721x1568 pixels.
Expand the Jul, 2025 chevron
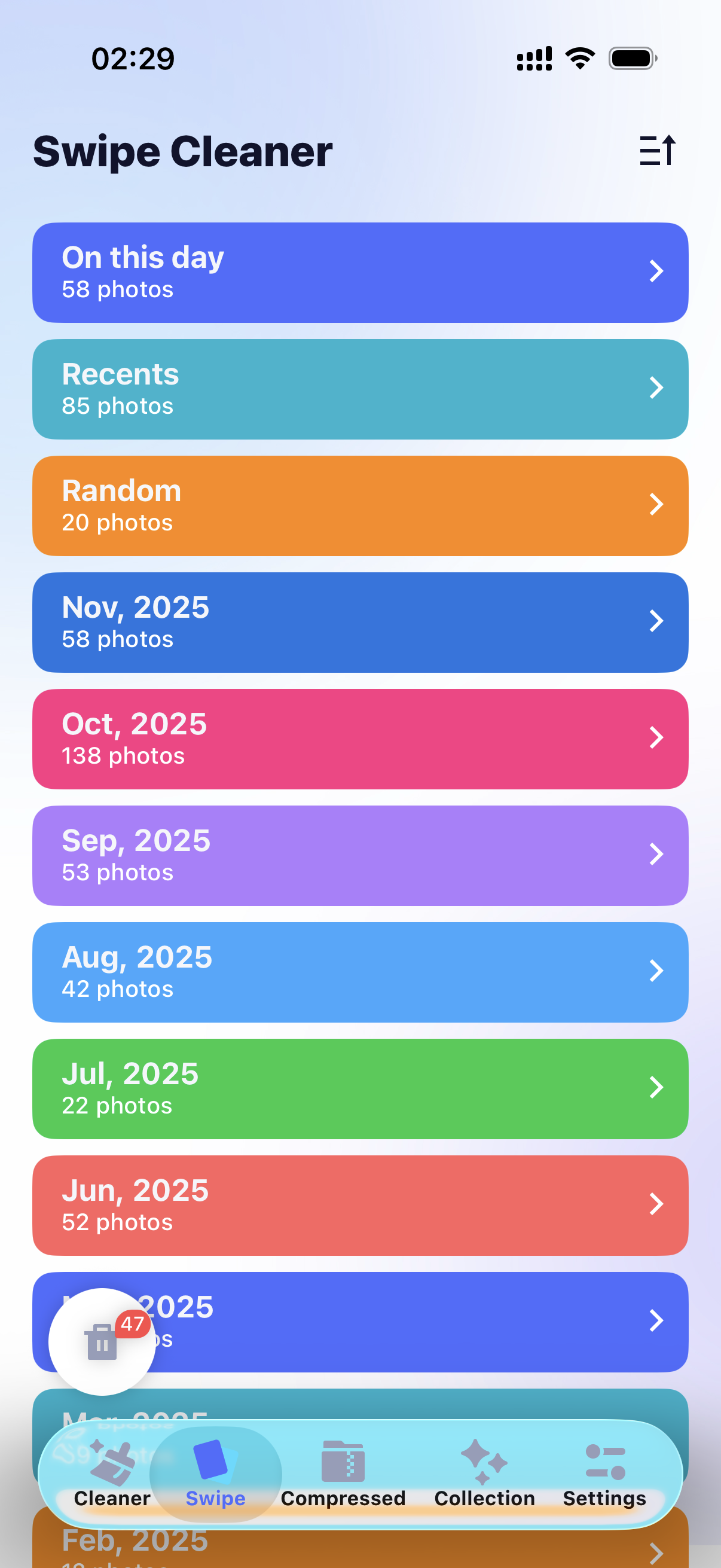click(x=656, y=1087)
